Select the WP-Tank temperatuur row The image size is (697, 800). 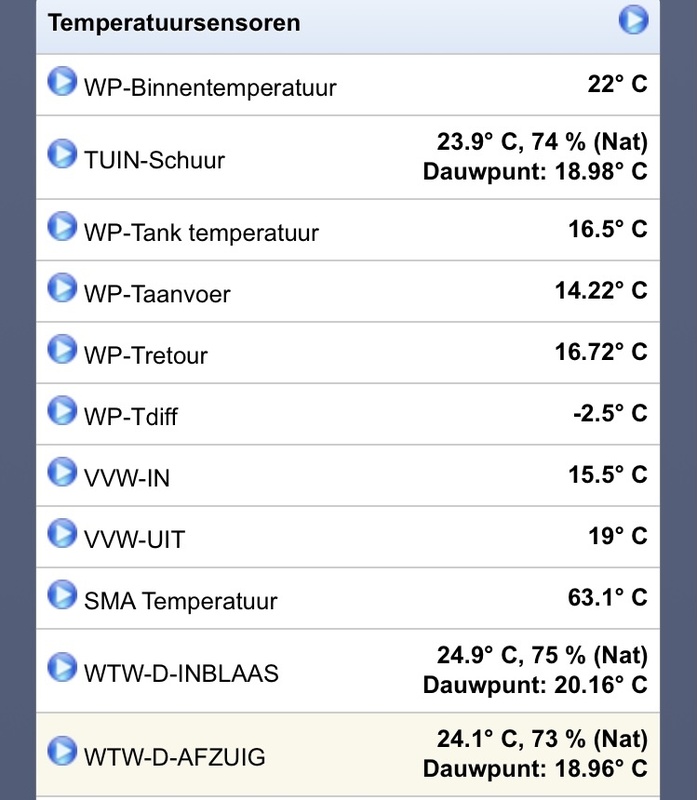(x=347, y=231)
